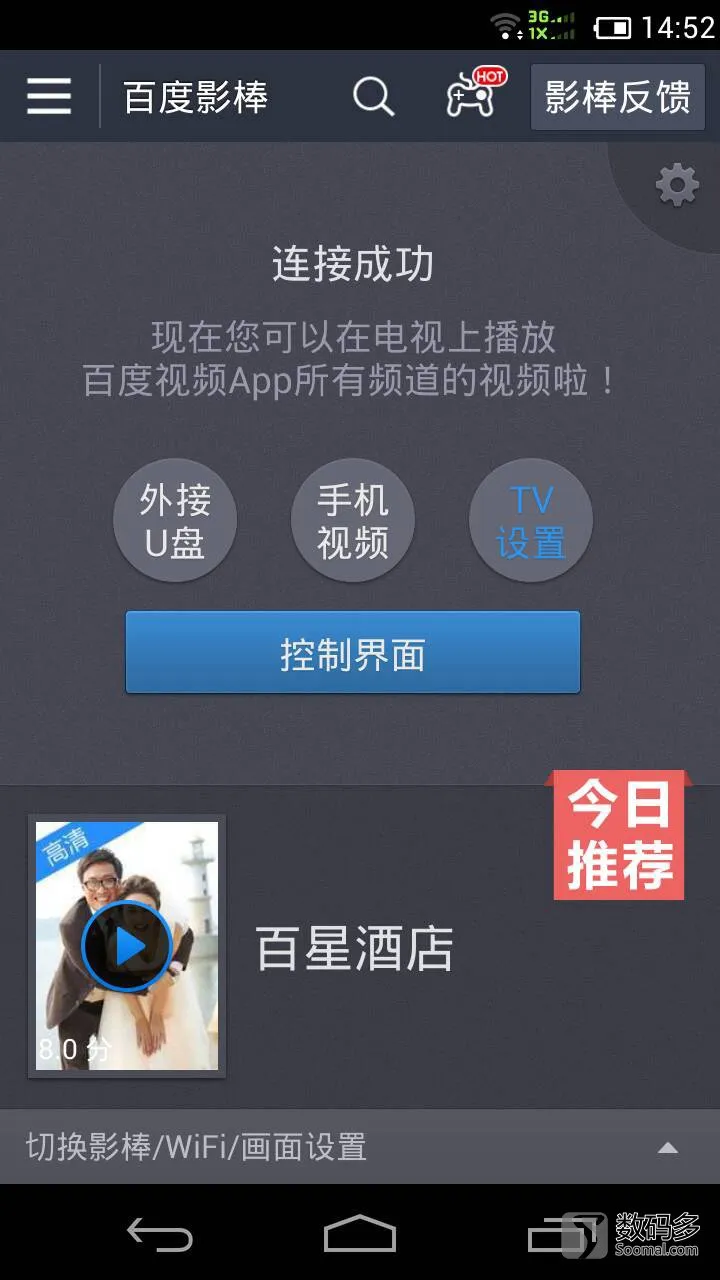Expand 切换影棒/WiFi/画面设置 panel

[x=360, y=1146]
